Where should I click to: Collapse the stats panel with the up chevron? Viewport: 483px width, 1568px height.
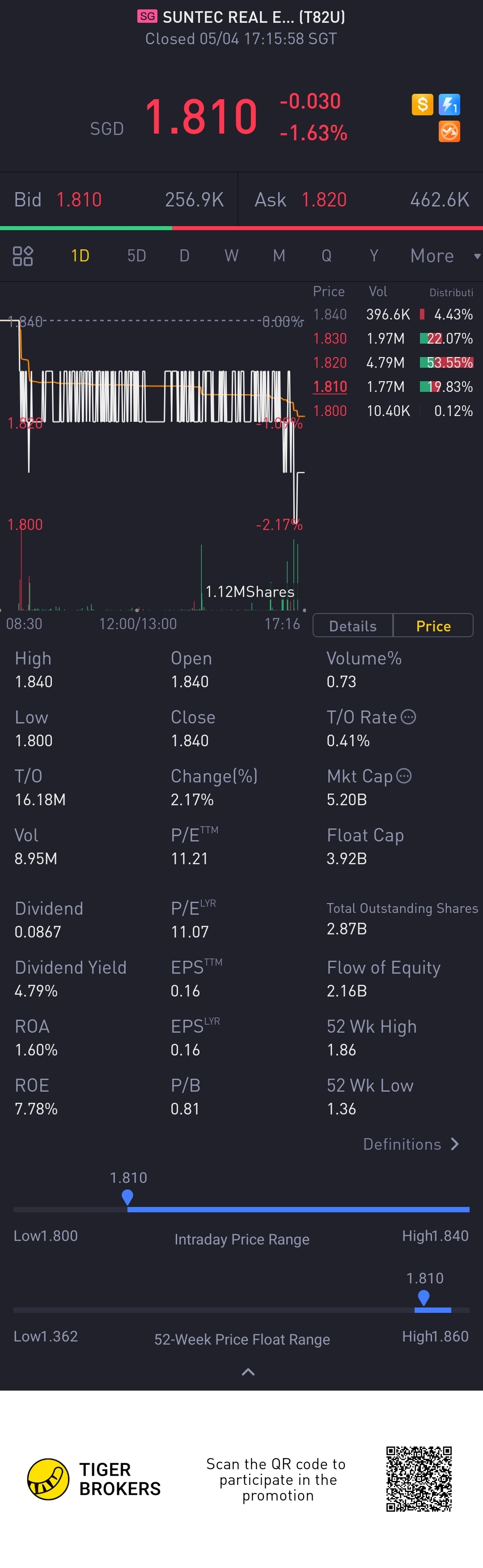click(248, 1372)
